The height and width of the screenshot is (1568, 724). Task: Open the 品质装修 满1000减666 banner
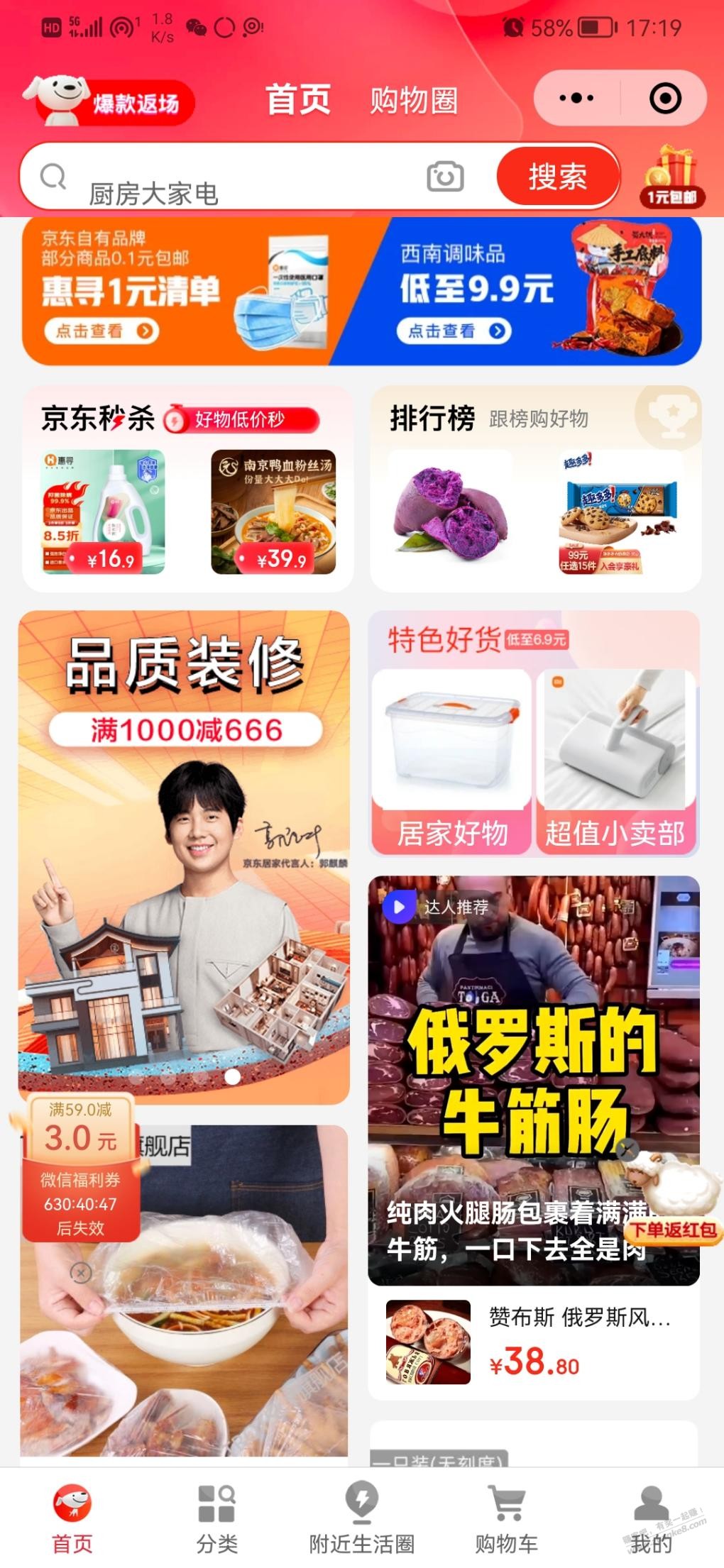click(185, 856)
